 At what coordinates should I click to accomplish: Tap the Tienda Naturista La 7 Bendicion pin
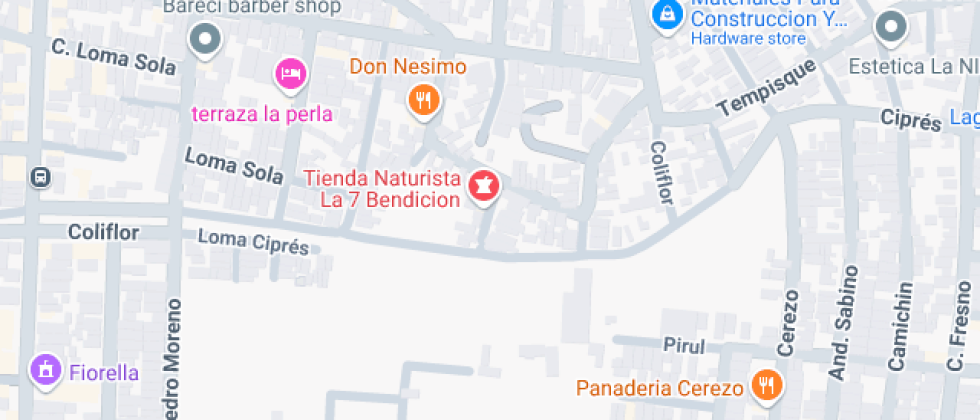(485, 186)
